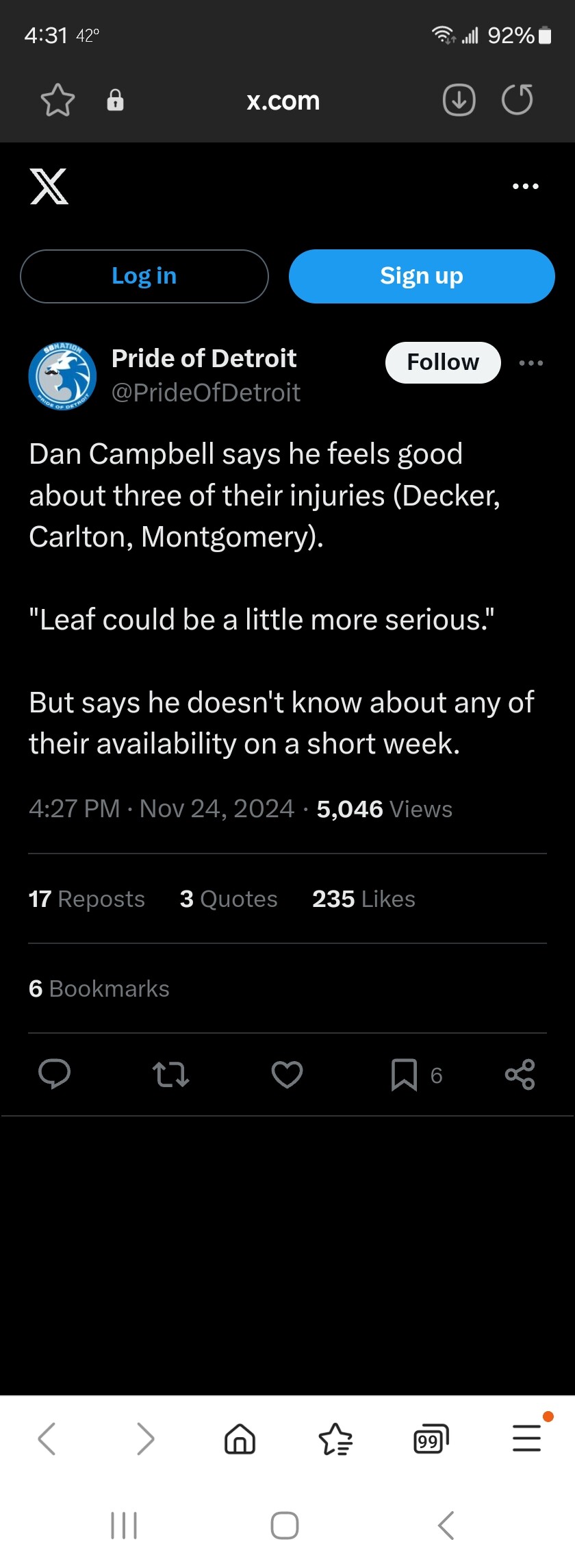Share this post
Image resolution: width=575 pixels, height=1568 pixels.
[520, 1074]
